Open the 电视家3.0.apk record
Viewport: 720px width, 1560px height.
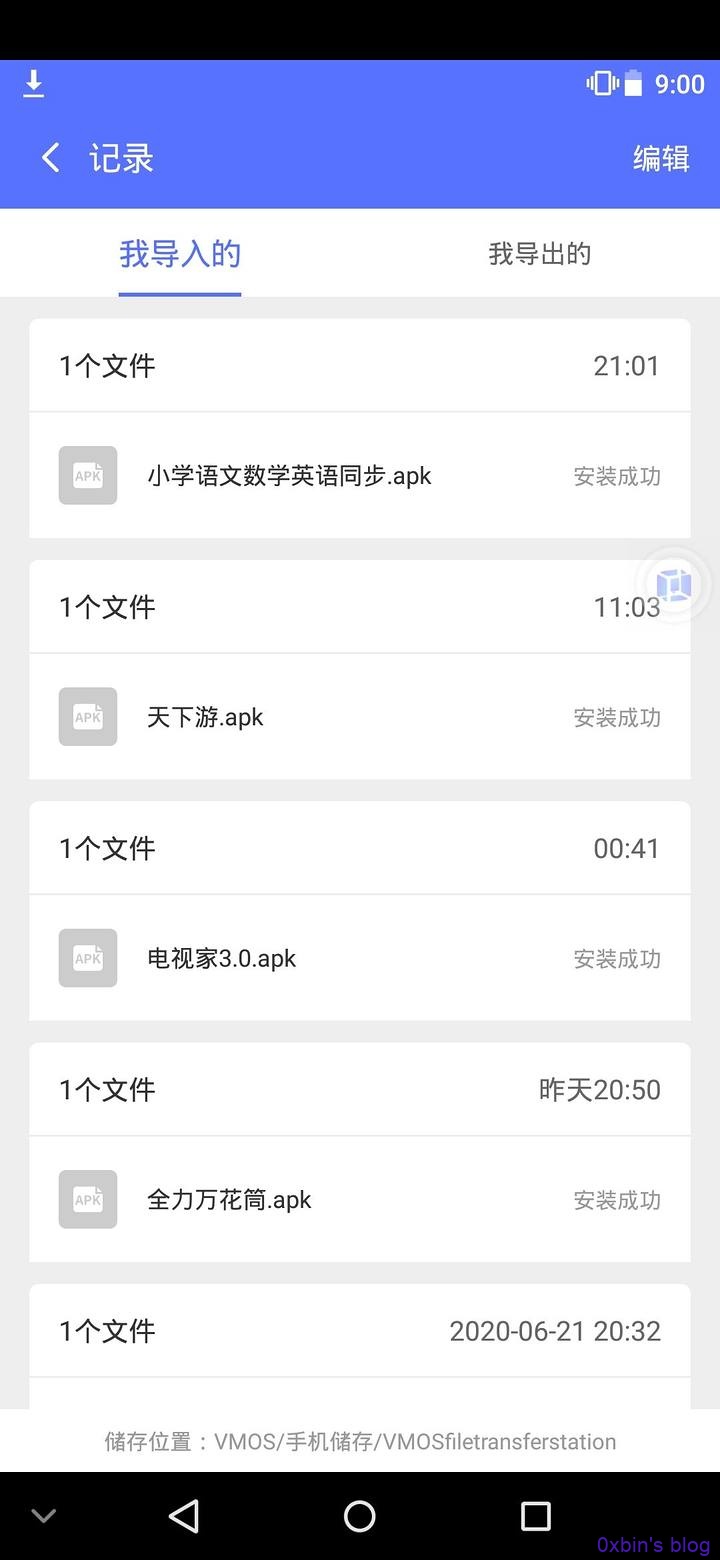(x=360, y=958)
